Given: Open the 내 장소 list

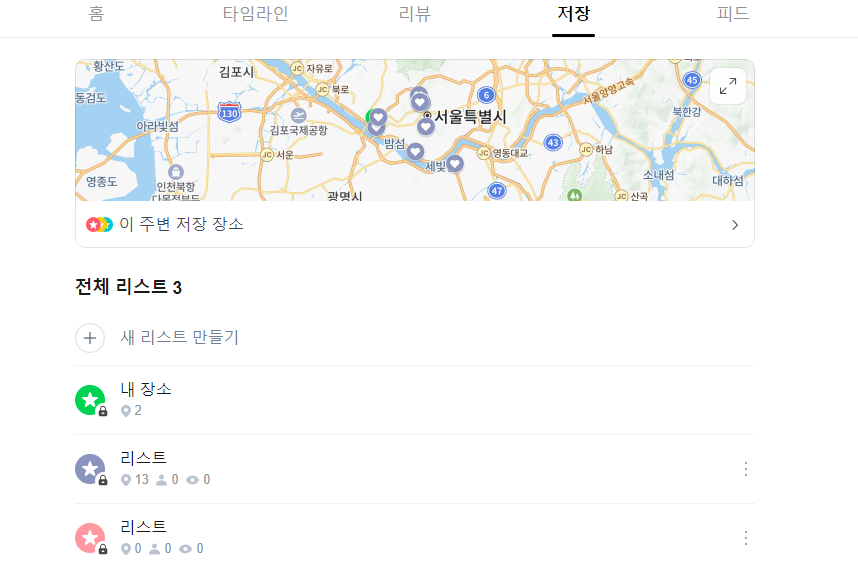Looking at the screenshot, I should click(x=415, y=400).
